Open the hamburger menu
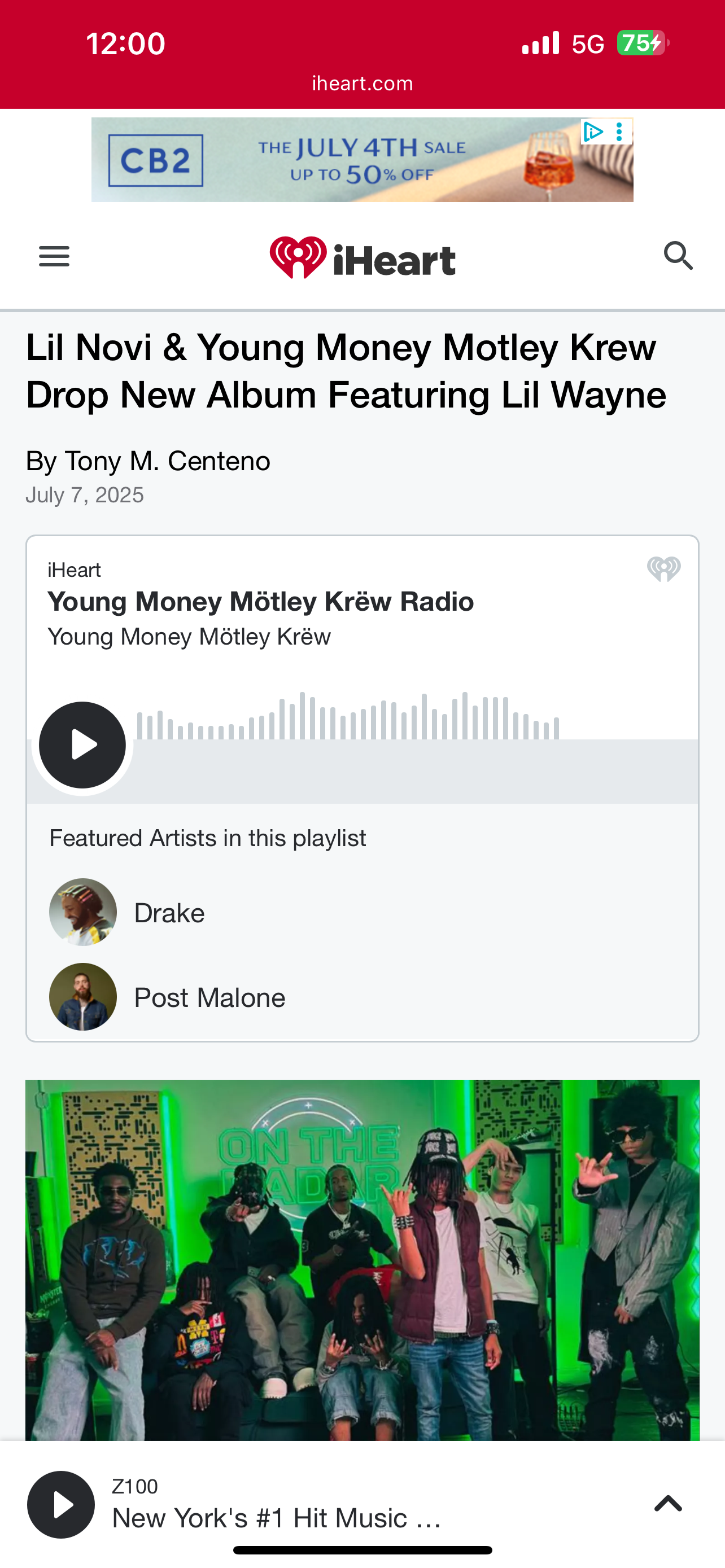Image resolution: width=725 pixels, height=1568 pixels. (x=54, y=256)
